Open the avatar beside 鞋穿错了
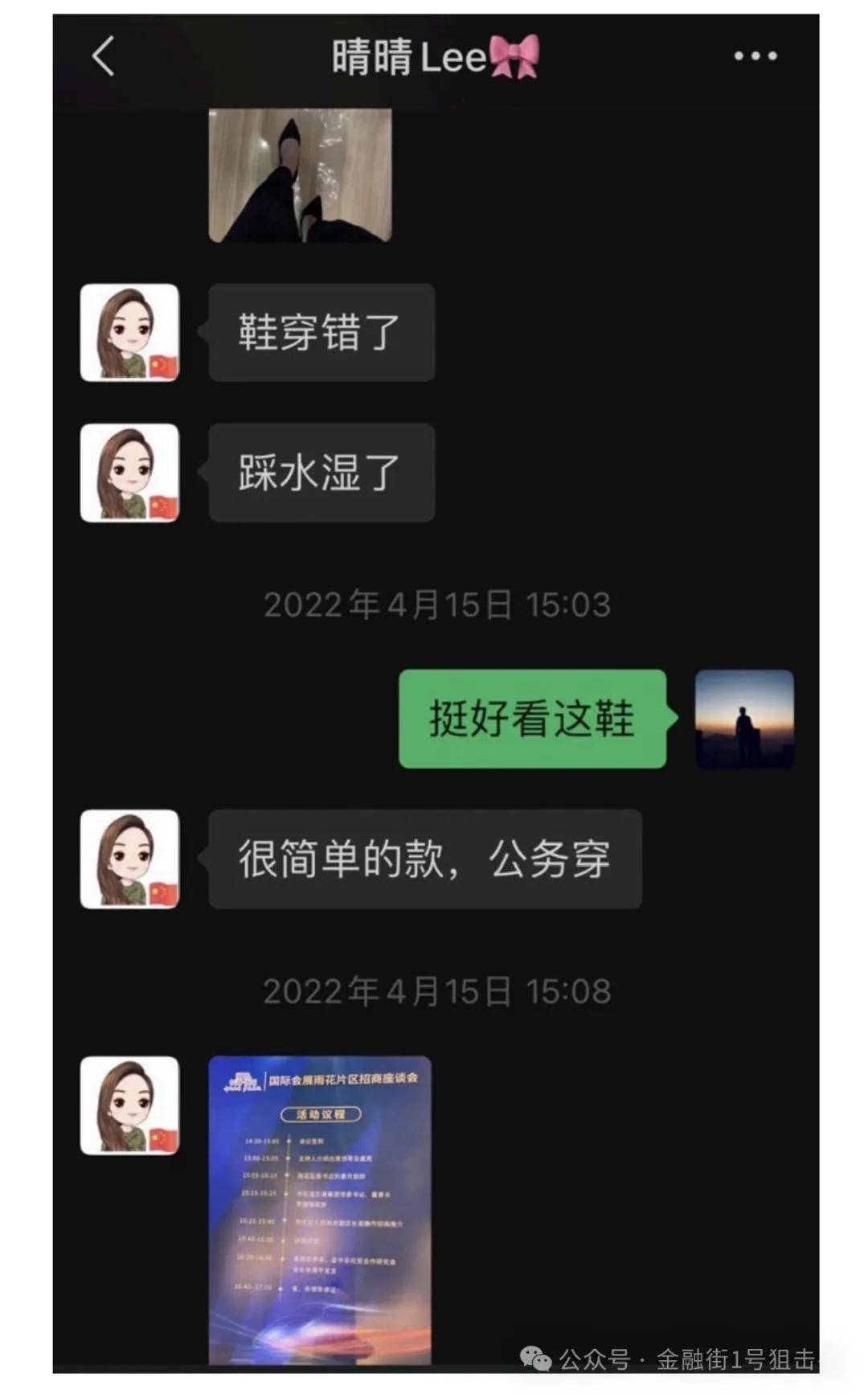 point(129,332)
